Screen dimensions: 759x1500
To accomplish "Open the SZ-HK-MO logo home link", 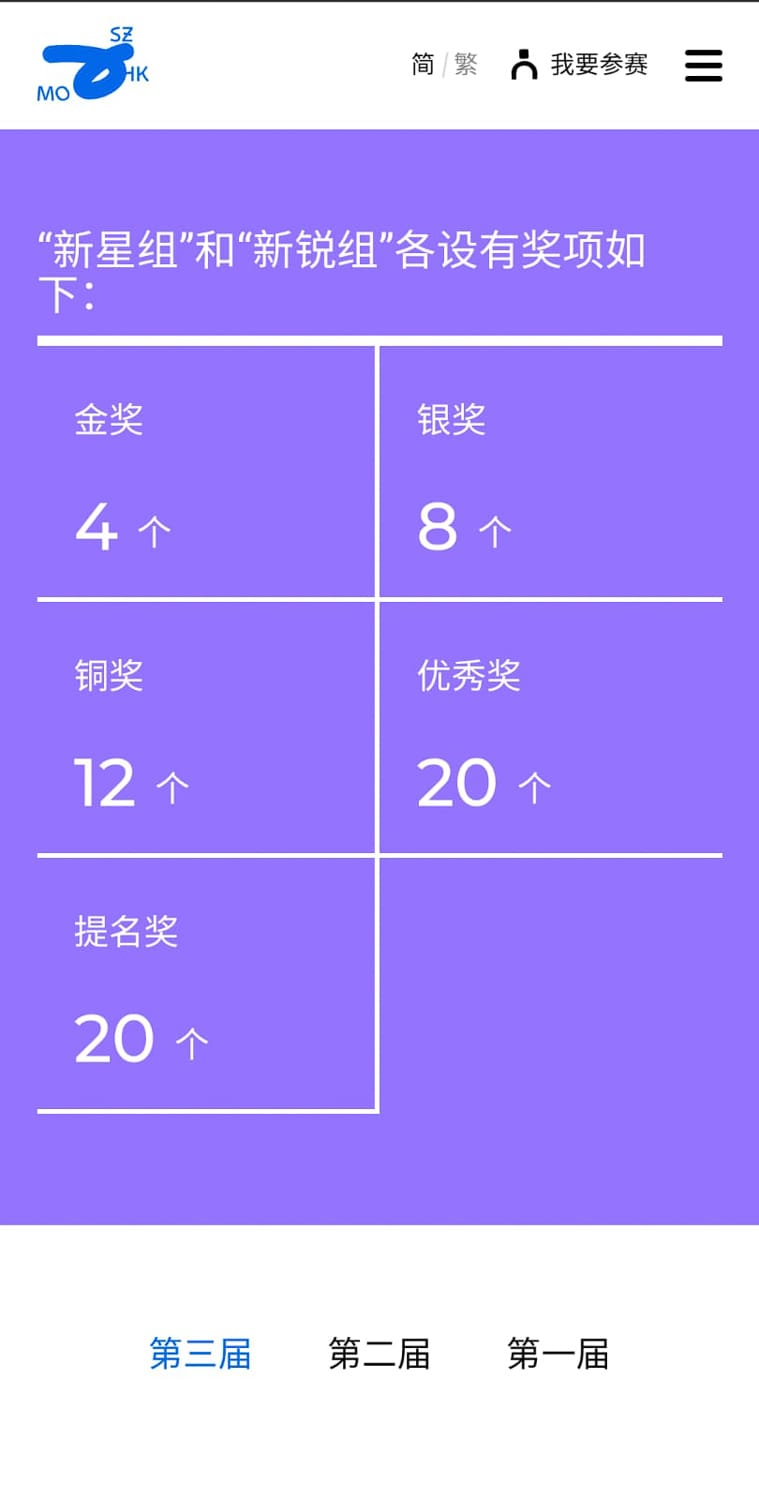I will tap(93, 66).
